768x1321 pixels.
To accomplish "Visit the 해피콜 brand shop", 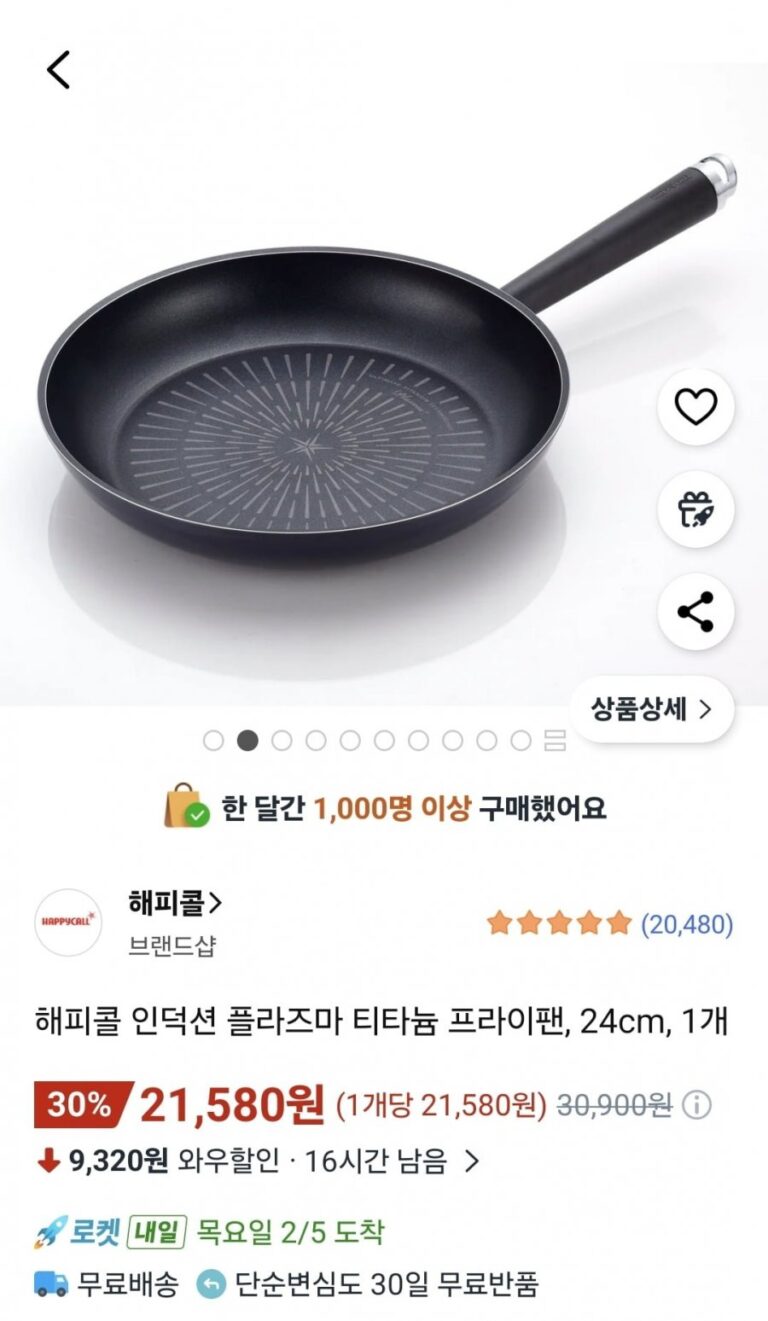I will pos(175,903).
